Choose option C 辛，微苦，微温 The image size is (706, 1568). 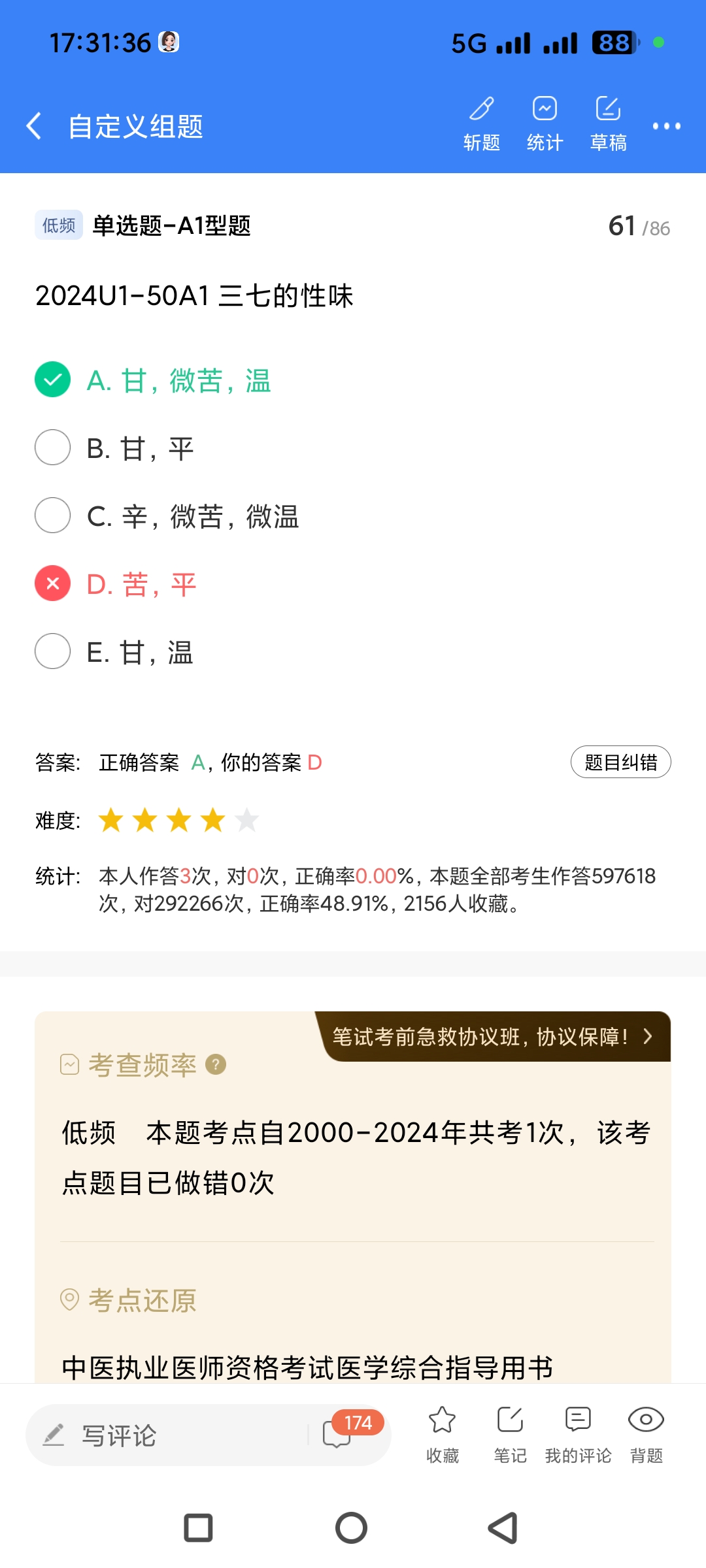click(192, 516)
